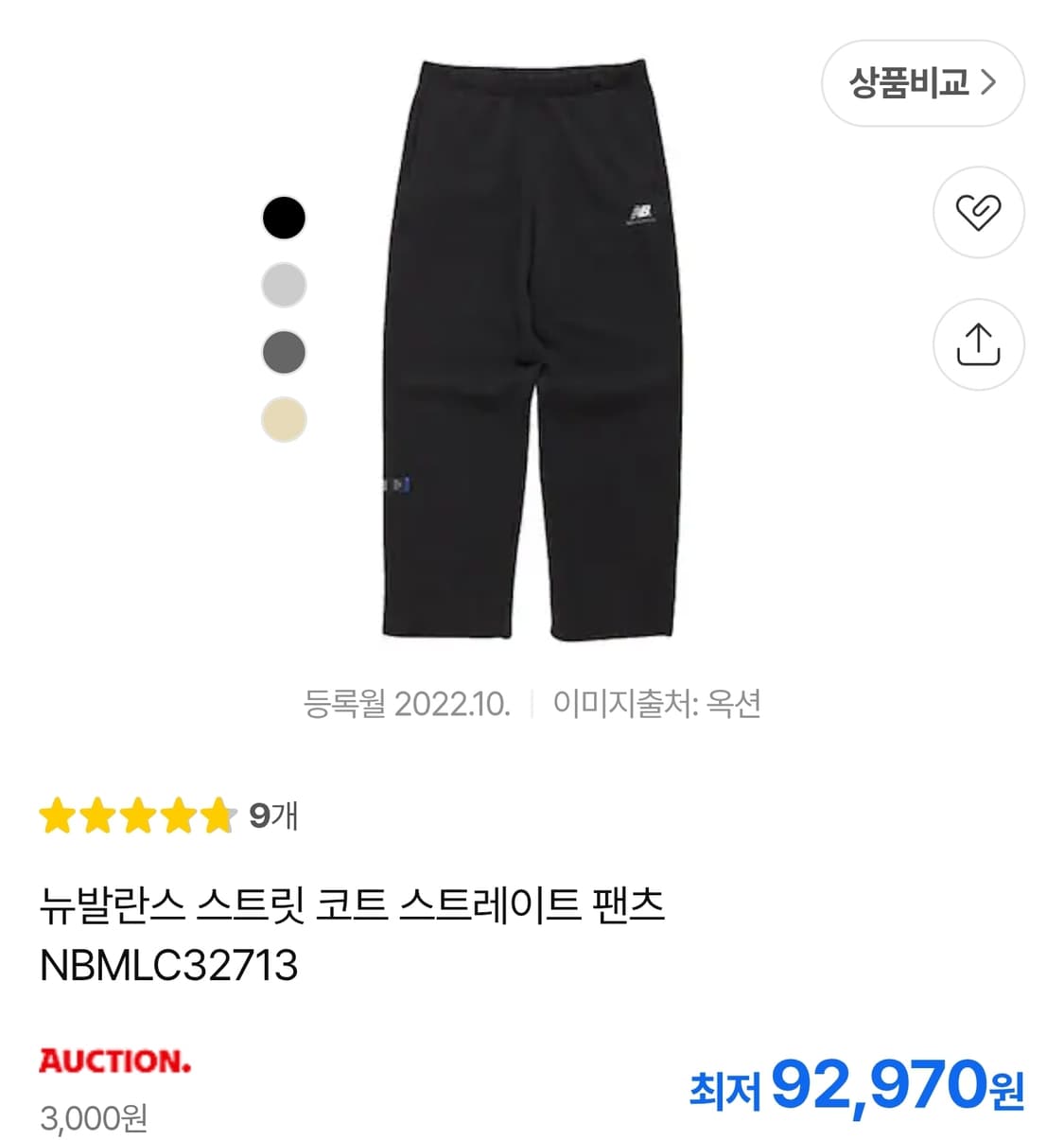Select the light gray color option

283,282
